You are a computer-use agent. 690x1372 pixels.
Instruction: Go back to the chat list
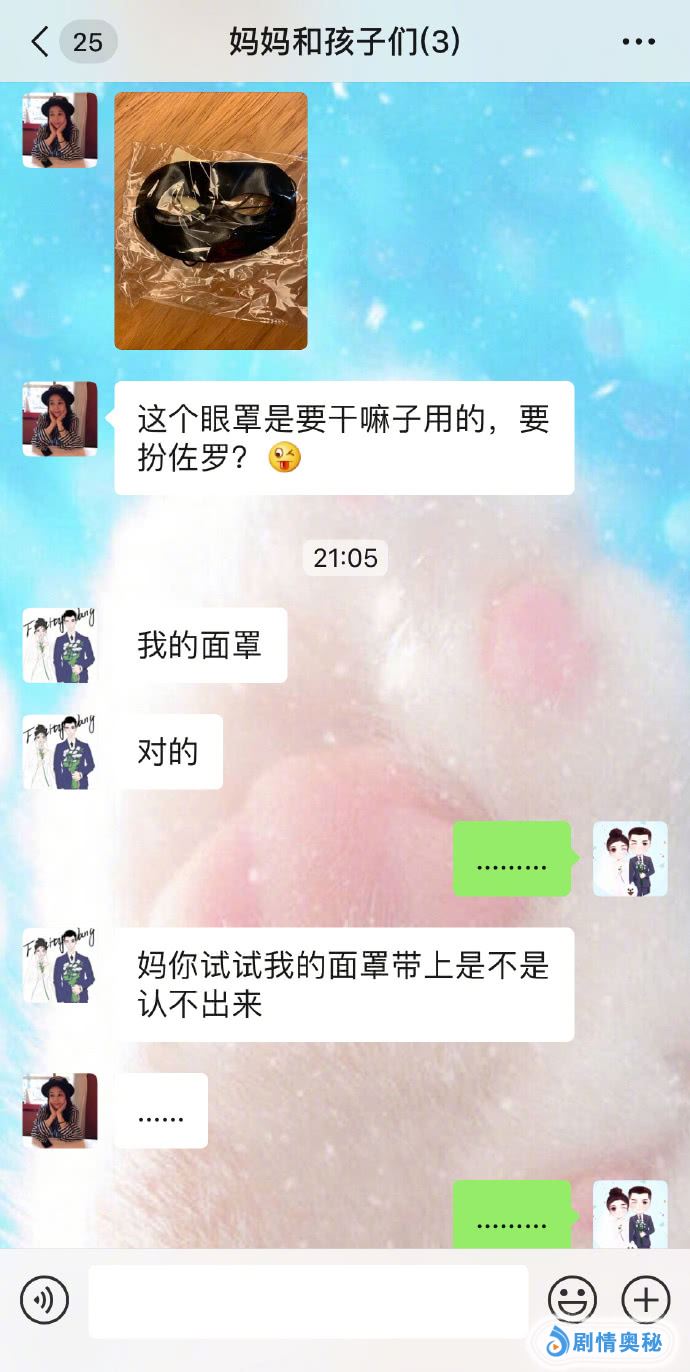click(x=40, y=41)
